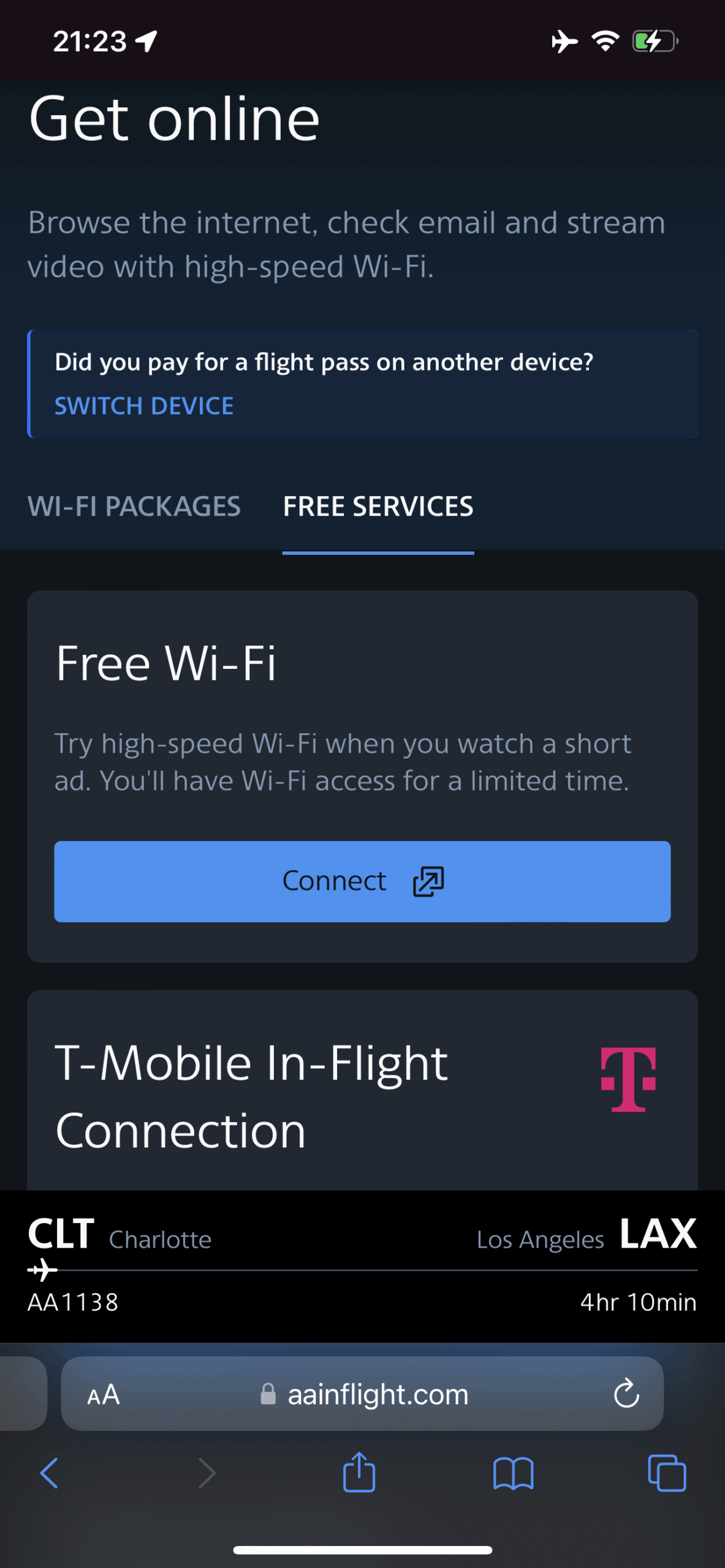Show all open Safari tabs
This screenshot has width=725, height=1568.
667,1473
